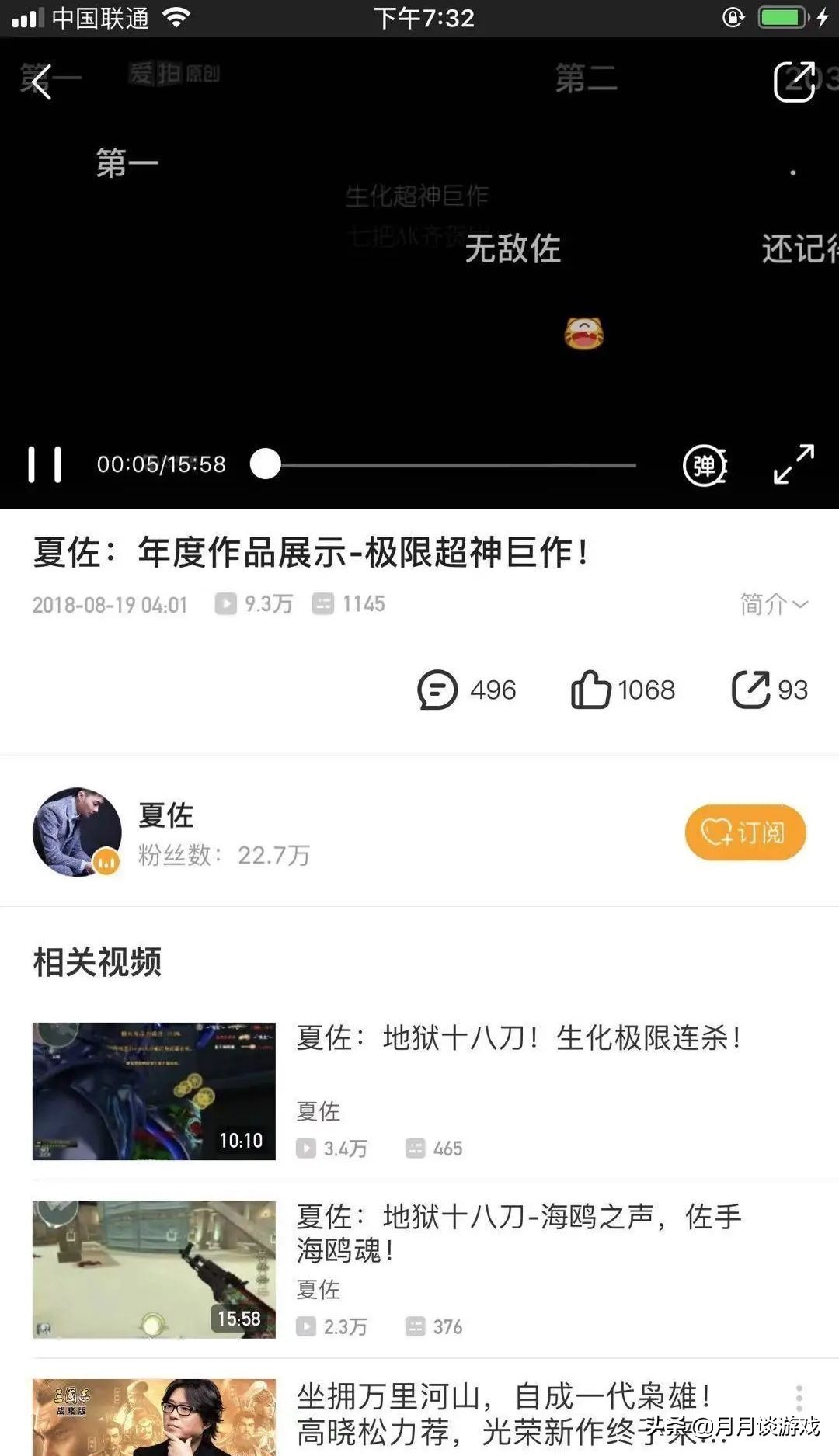The width and height of the screenshot is (839, 1456).
Task: Share the video via top-right icon
Action: 794,81
